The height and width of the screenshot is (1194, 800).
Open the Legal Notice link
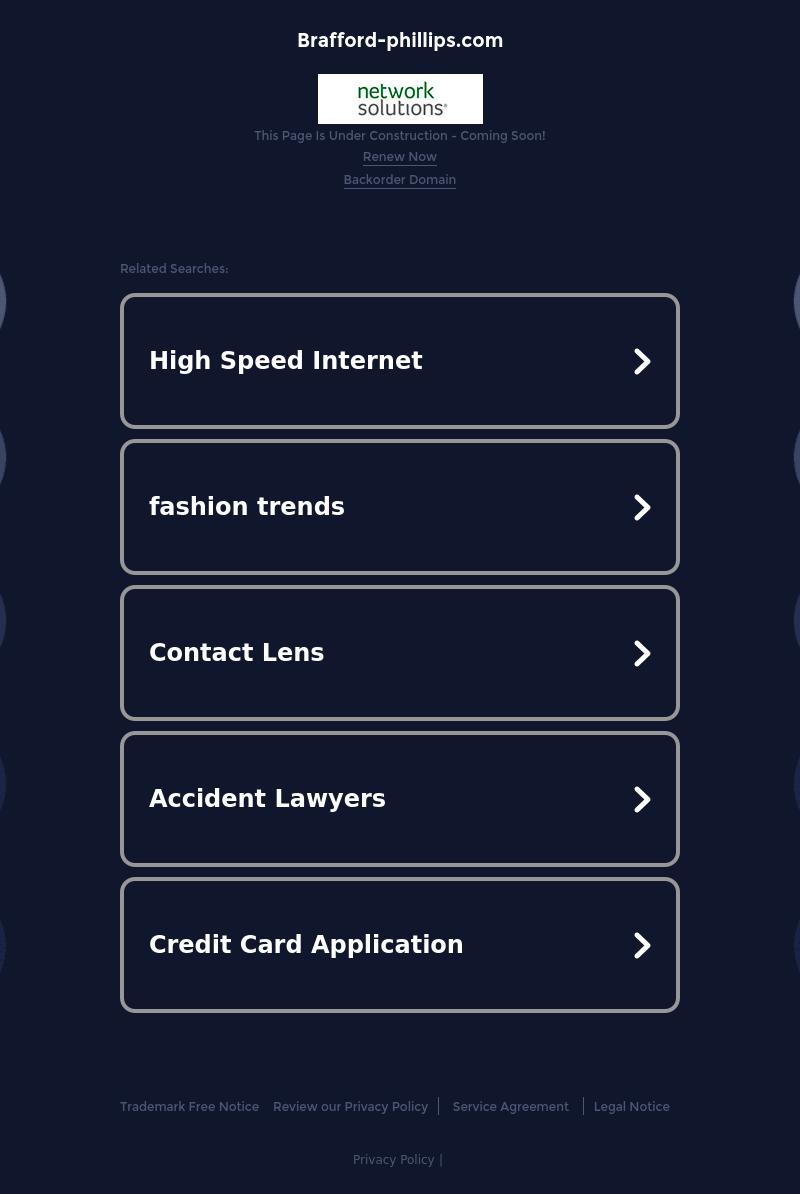[x=631, y=1107]
